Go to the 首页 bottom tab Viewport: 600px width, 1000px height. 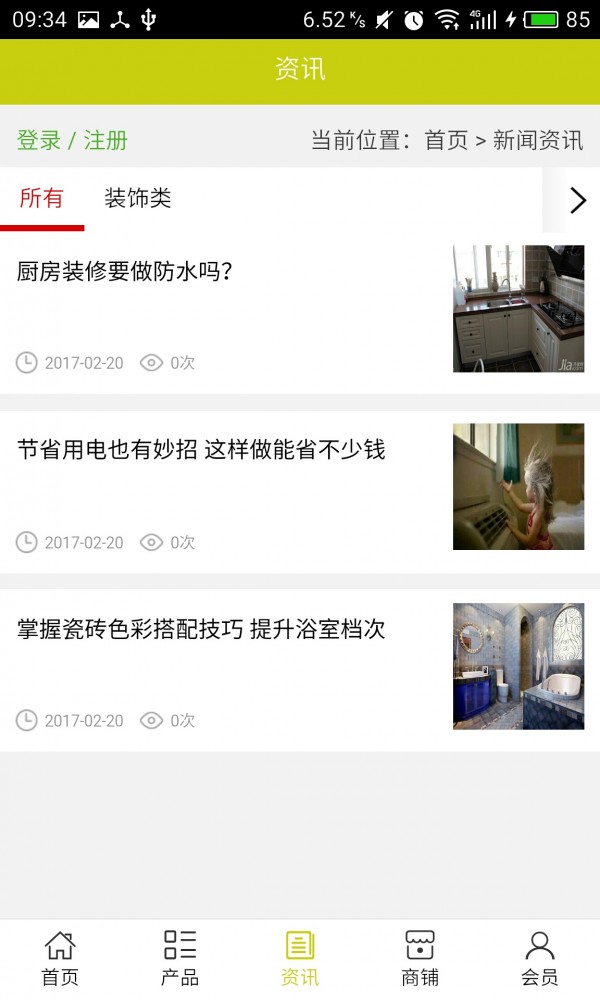pos(60,958)
